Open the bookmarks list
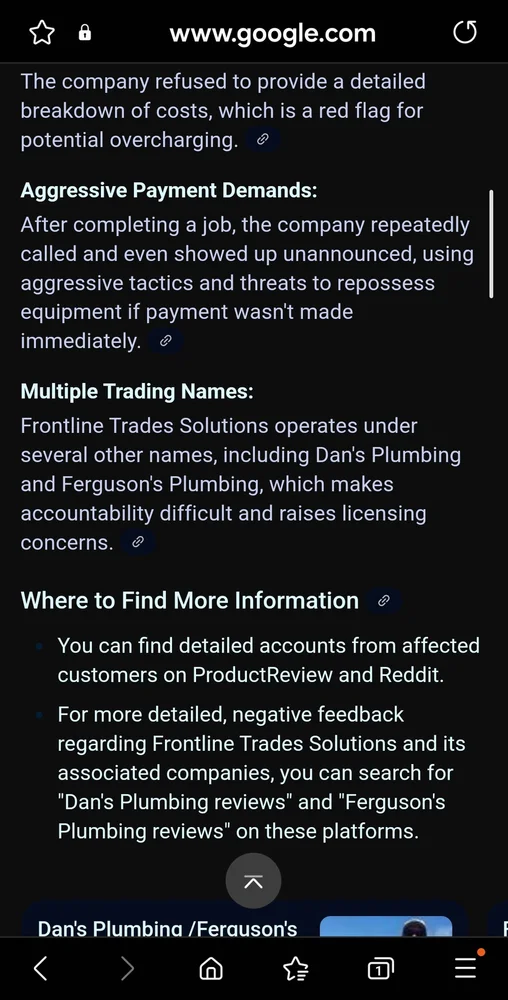 coord(296,969)
